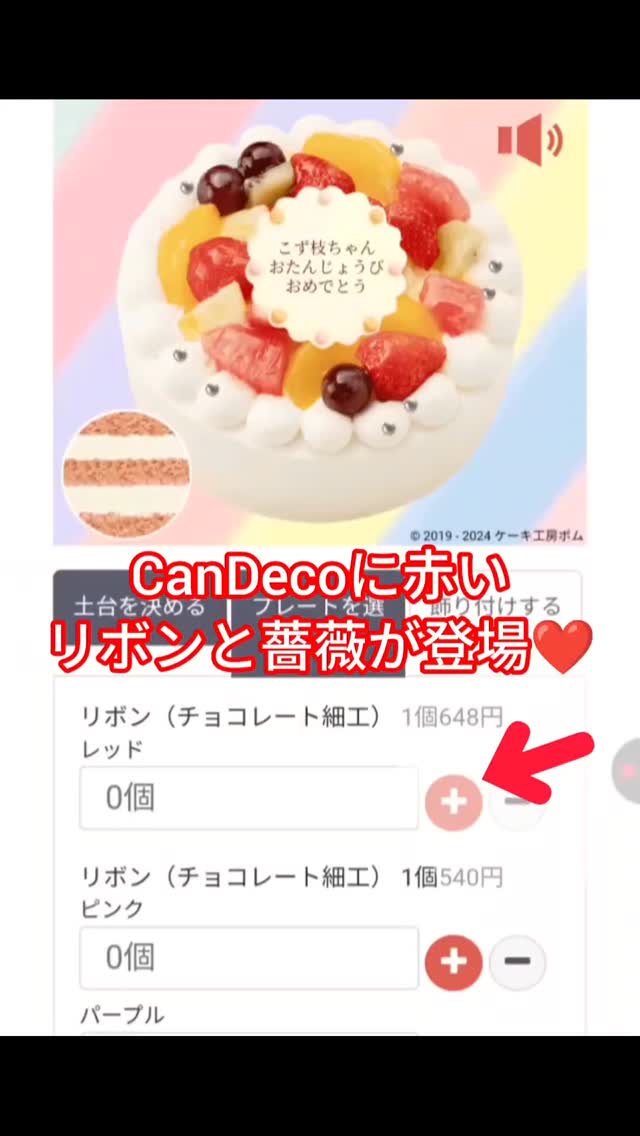Add one red (レッド) chocolate ribbon

(x=454, y=801)
